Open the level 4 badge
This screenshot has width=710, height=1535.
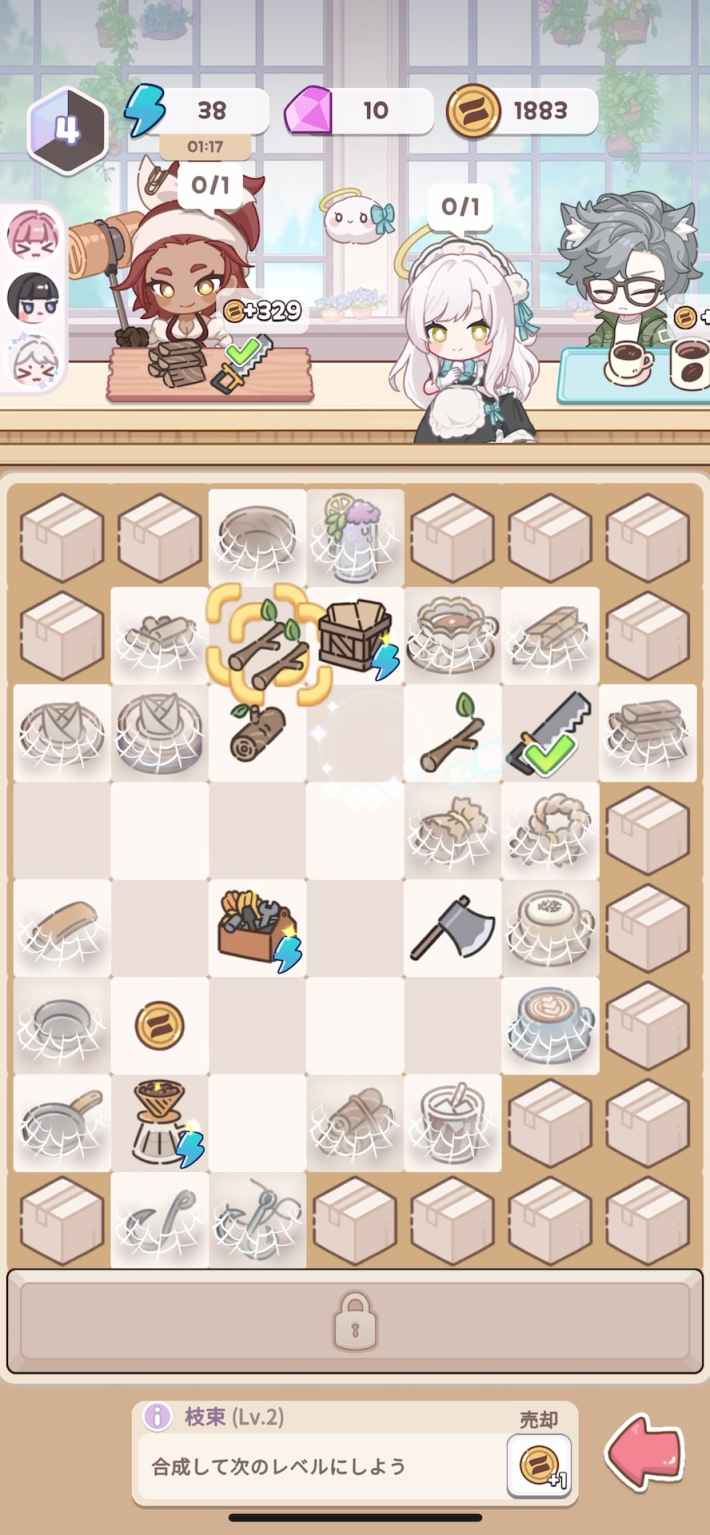tap(67, 130)
